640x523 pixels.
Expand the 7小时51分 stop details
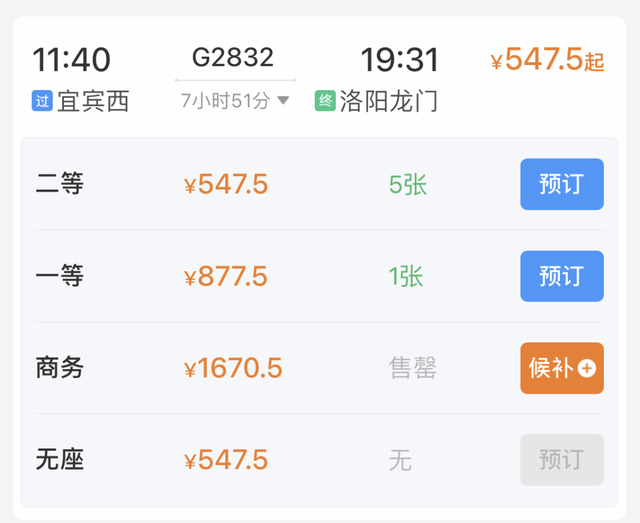(235, 100)
